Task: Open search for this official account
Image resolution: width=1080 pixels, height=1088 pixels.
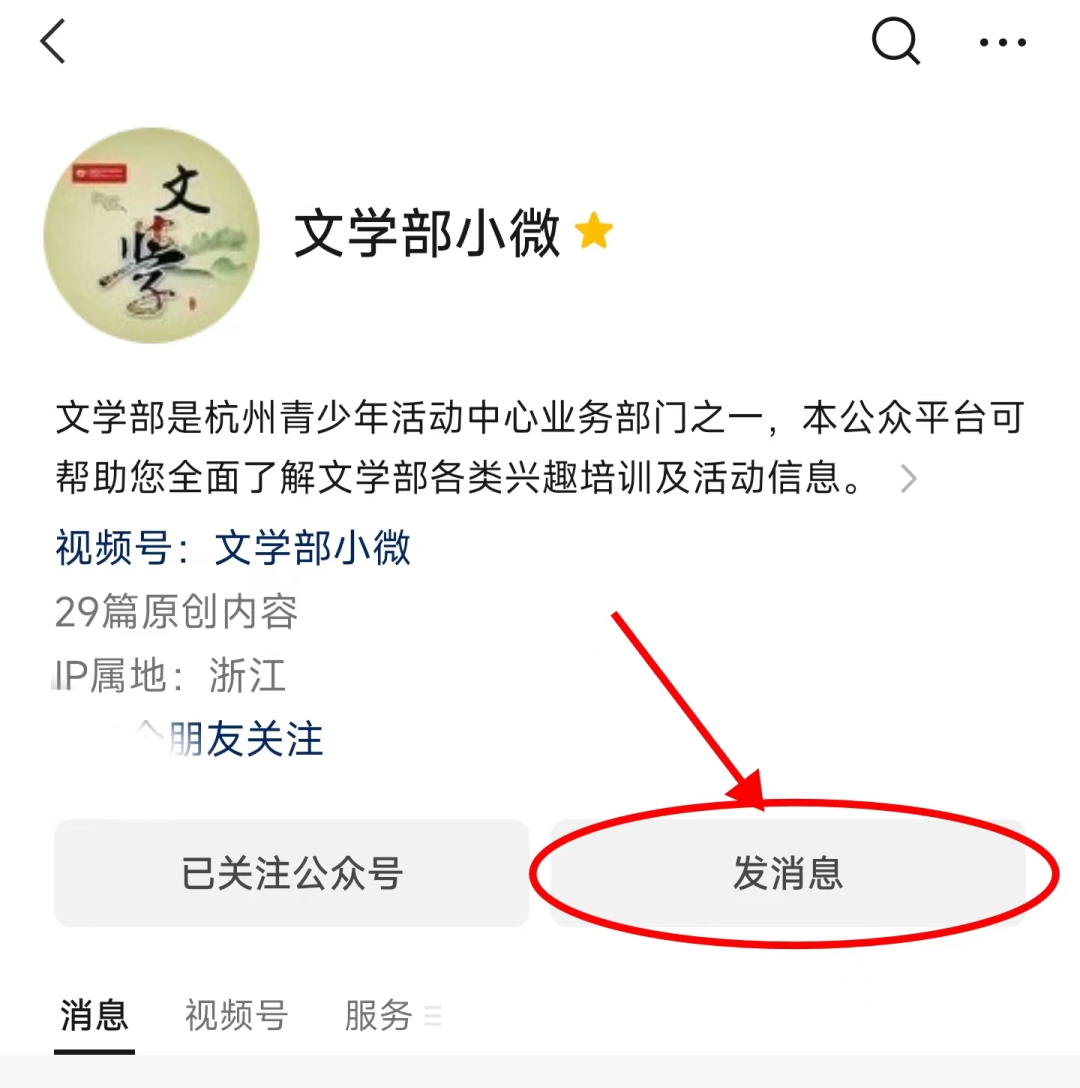Action: tap(895, 42)
